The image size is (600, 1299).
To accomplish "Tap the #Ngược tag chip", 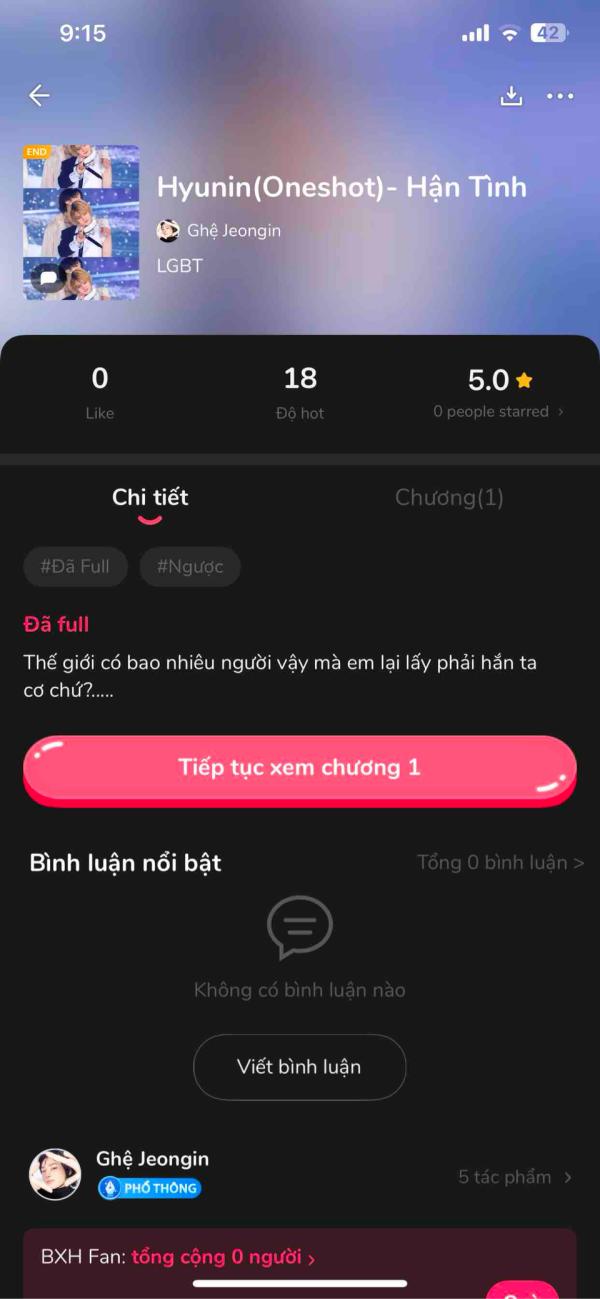I will point(190,566).
